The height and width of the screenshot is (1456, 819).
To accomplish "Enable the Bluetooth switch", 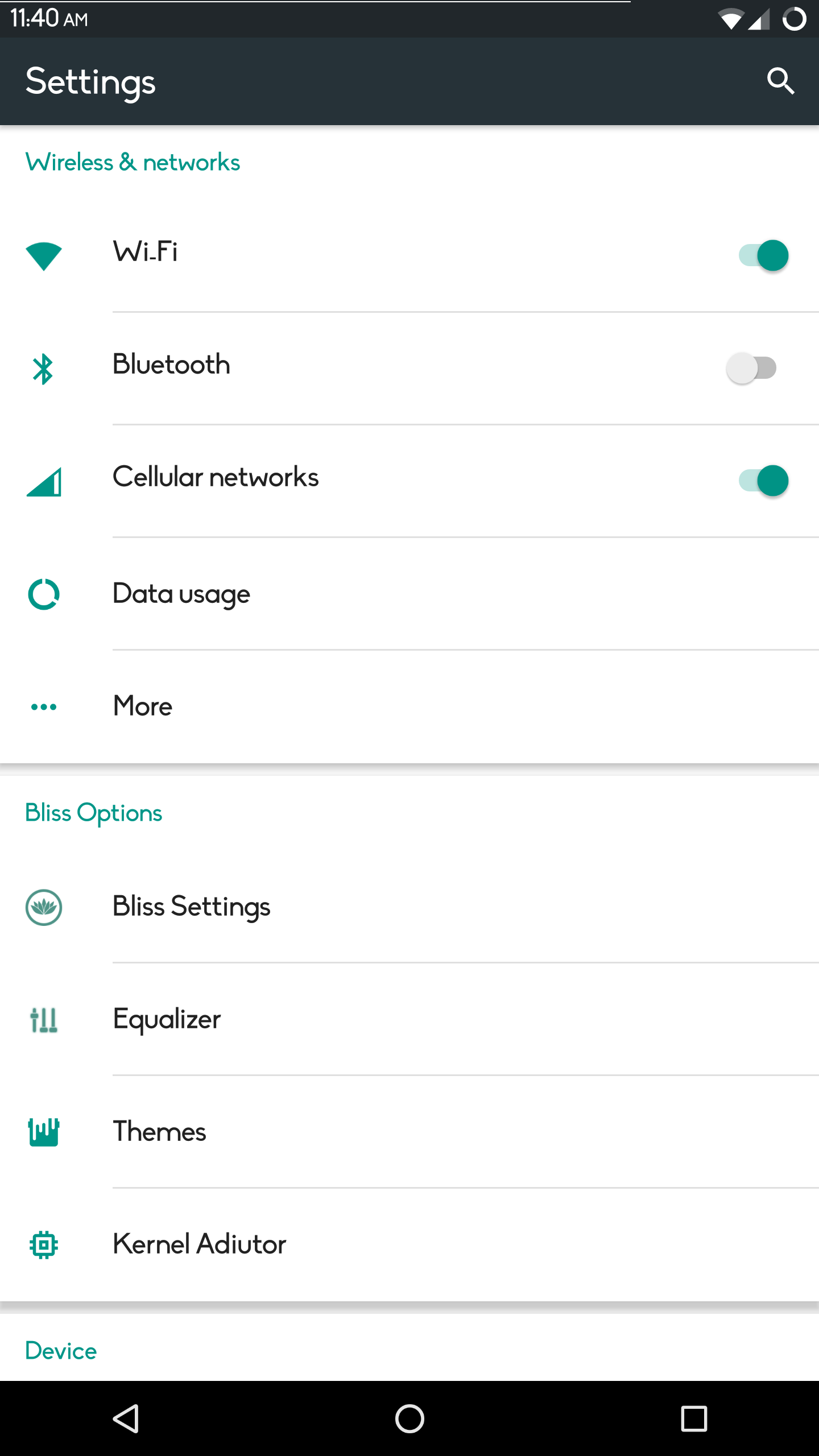I will click(752, 368).
